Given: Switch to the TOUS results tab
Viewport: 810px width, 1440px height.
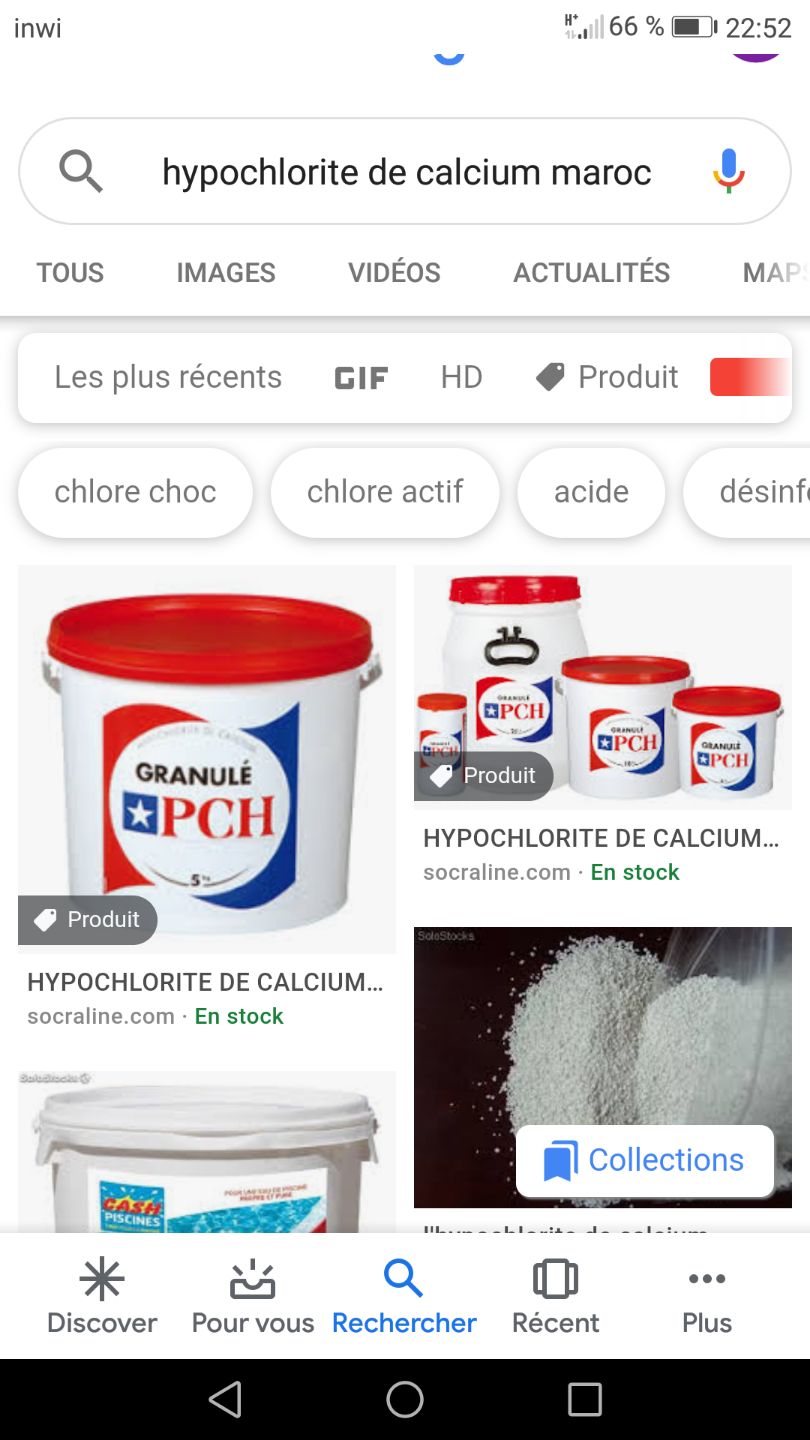Looking at the screenshot, I should click(x=70, y=273).
